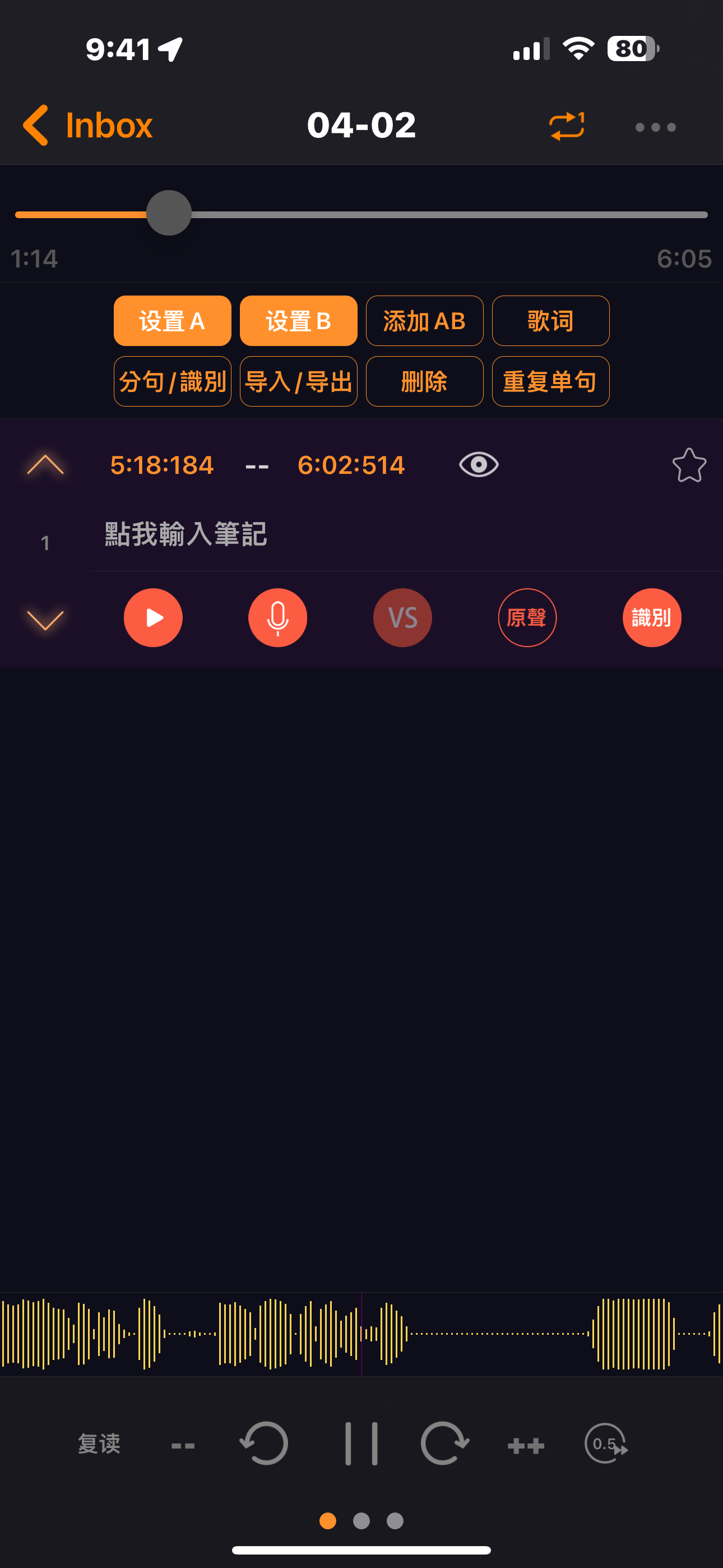The height and width of the screenshot is (1568, 723).
Task: Open the 歌词 lyrics button
Action: pos(550,321)
